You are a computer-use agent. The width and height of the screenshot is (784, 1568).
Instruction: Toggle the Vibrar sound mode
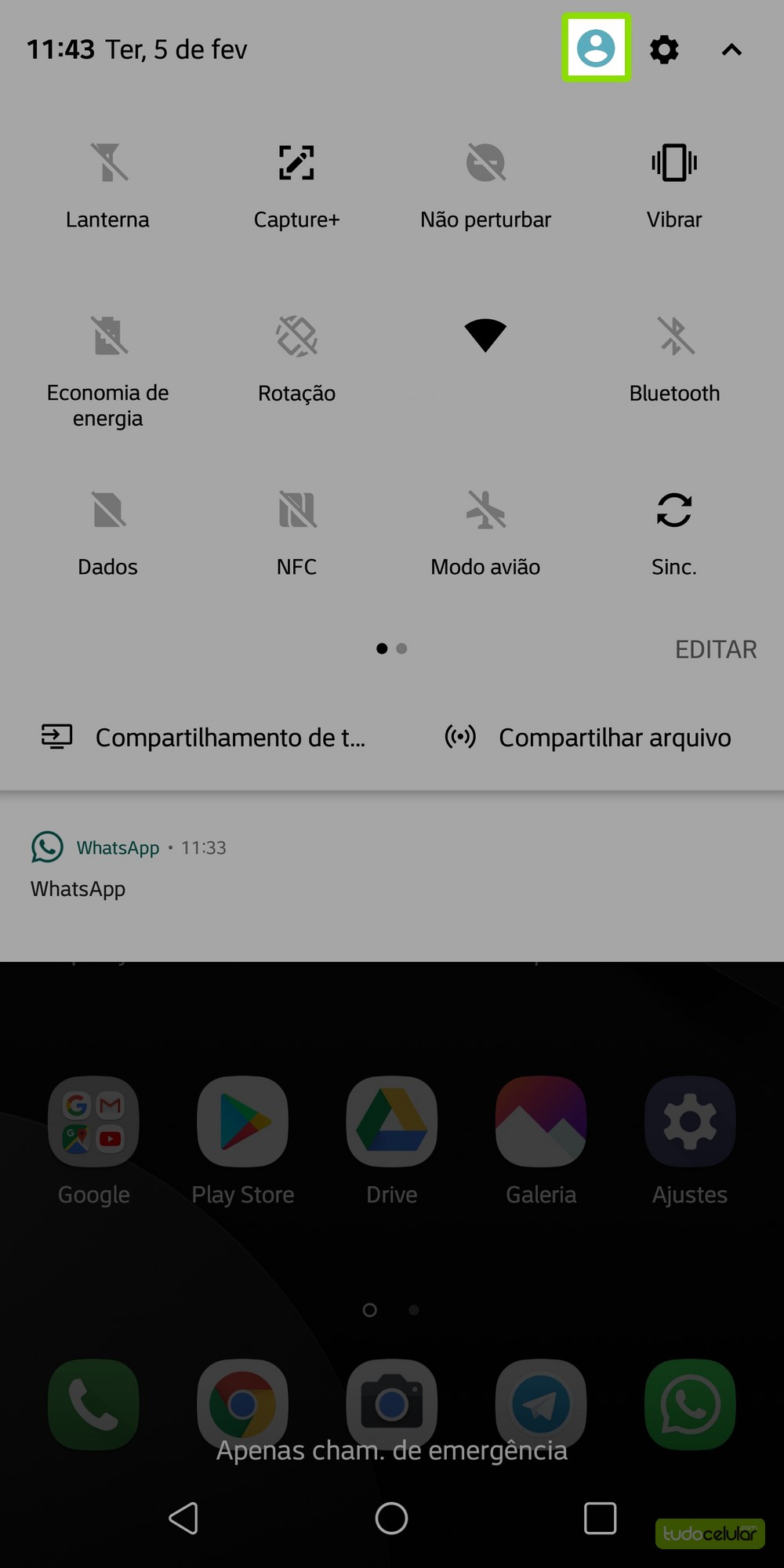pos(674,163)
